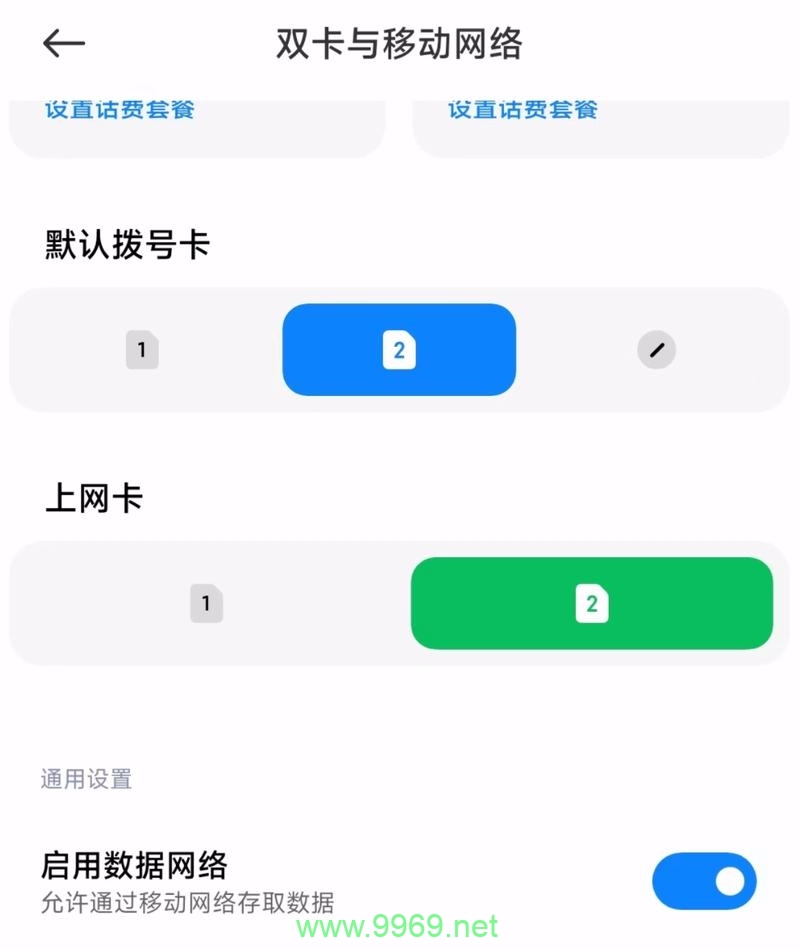Tap the back arrow icon

click(x=62, y=43)
